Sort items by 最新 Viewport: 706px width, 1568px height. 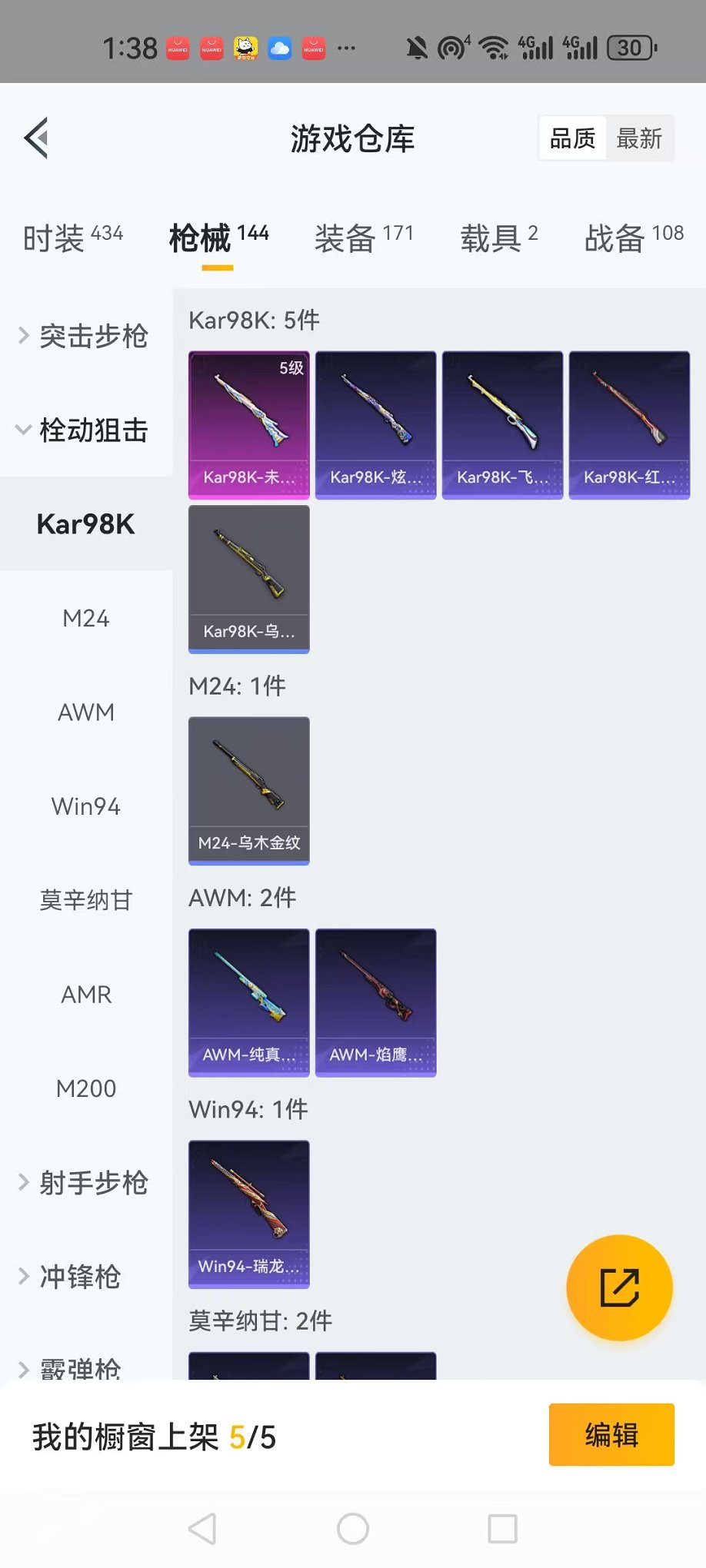pos(639,139)
